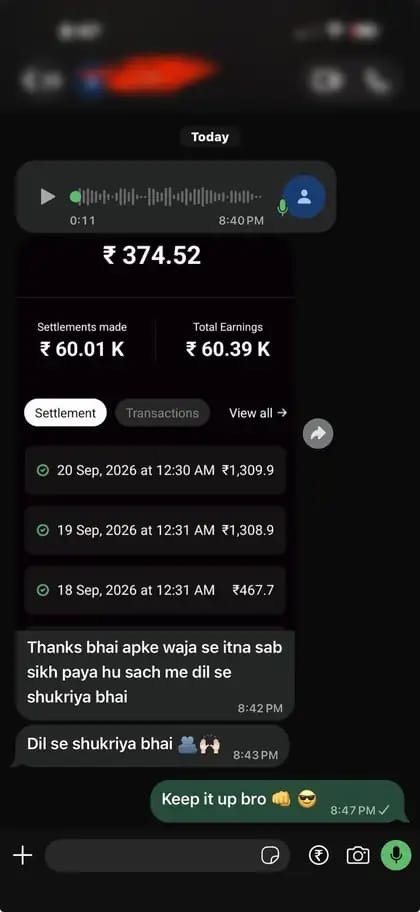Open the sticker picker
This screenshot has height=912, width=420.
point(270,856)
